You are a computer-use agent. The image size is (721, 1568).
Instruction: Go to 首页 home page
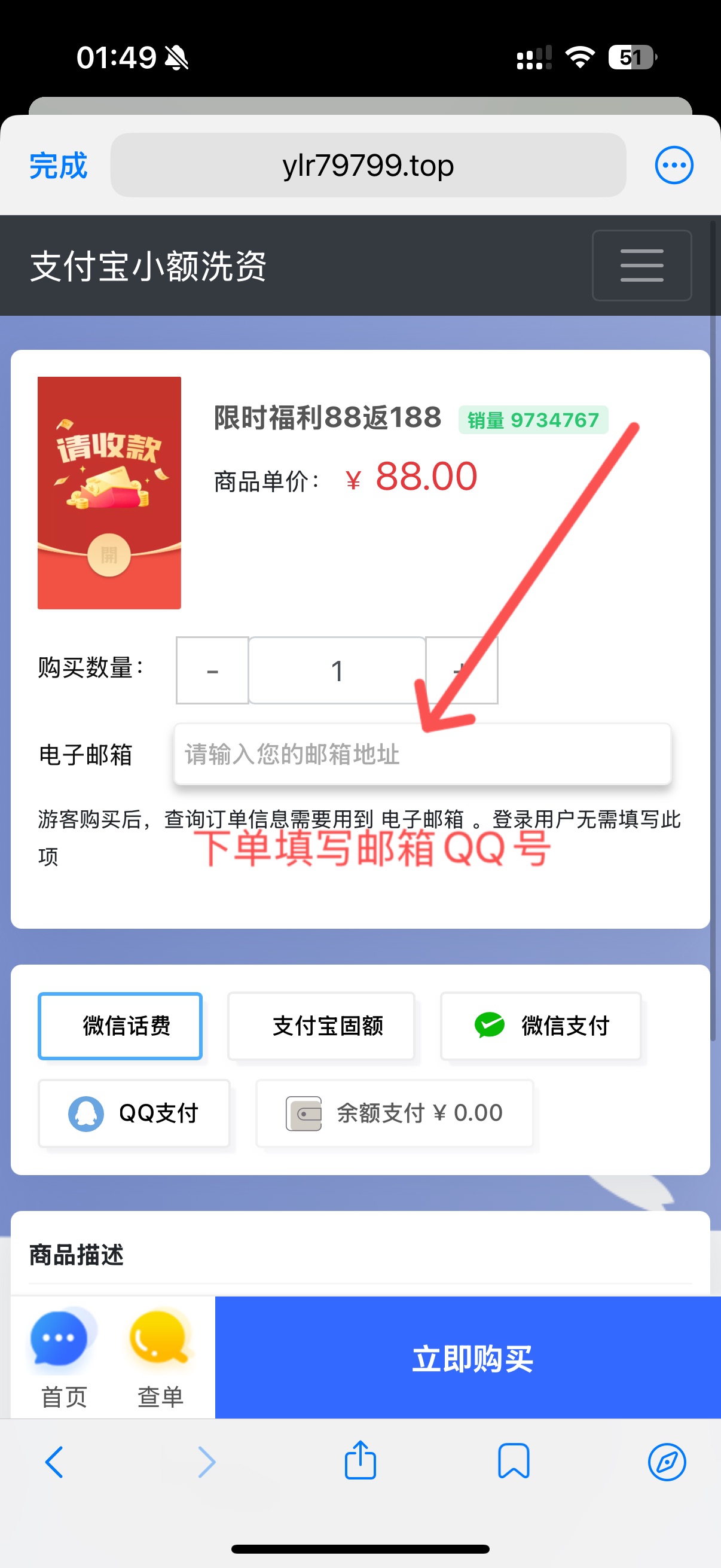63,1358
